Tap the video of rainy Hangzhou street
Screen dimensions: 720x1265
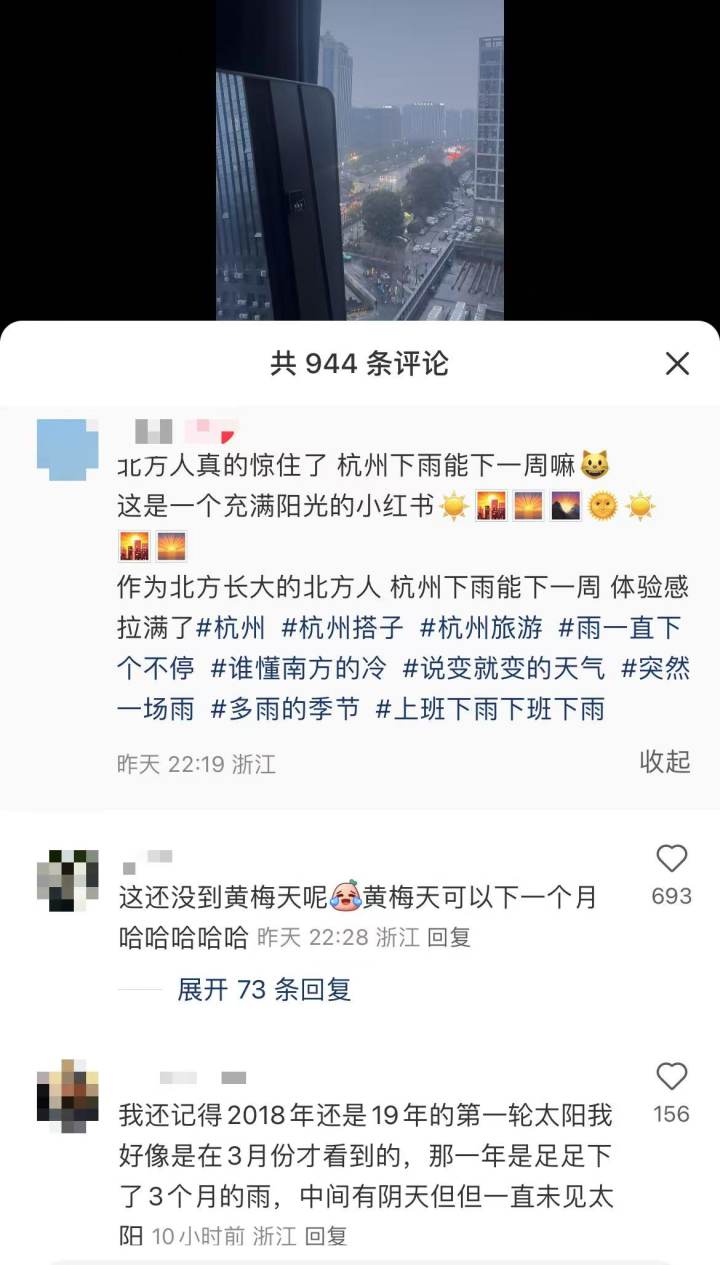point(360,160)
